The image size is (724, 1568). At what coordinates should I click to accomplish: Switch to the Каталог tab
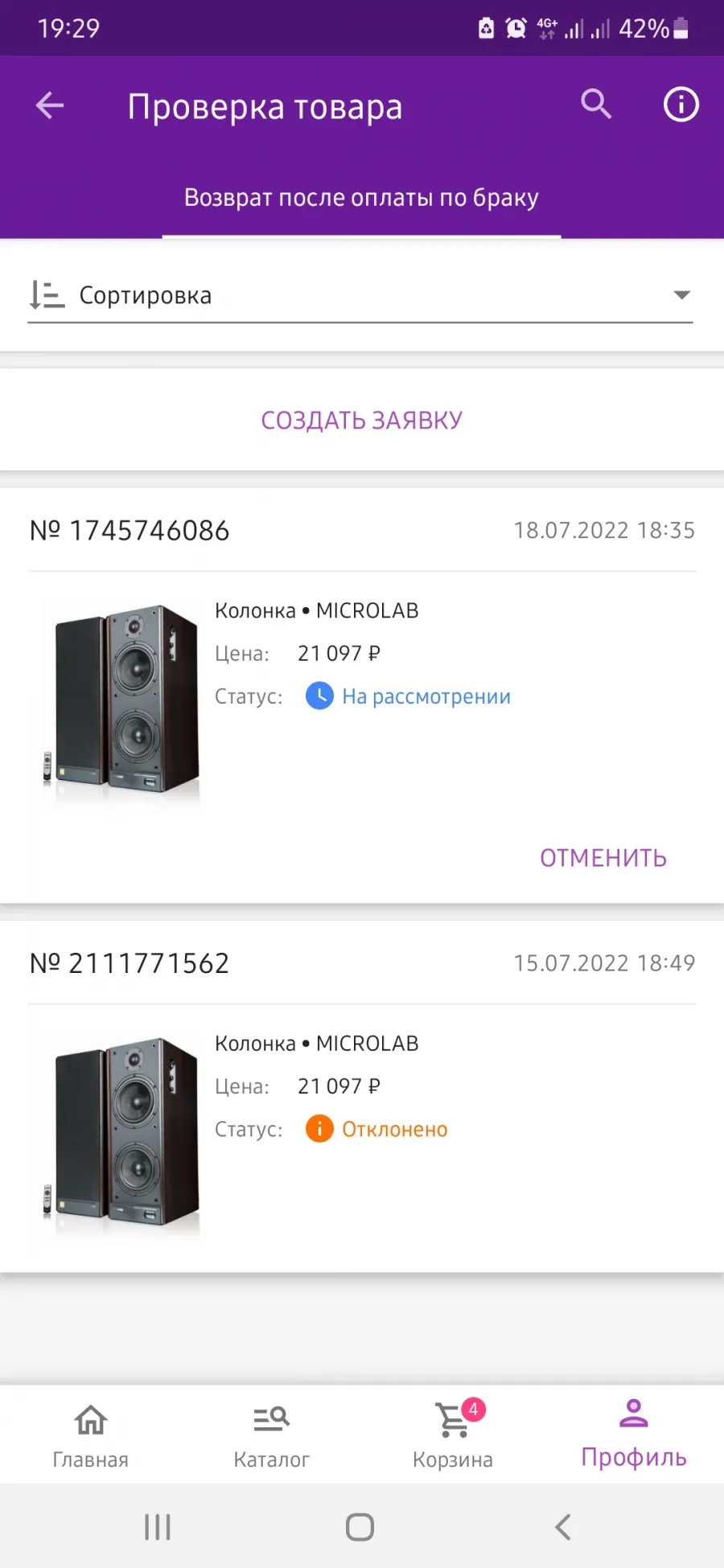(x=272, y=1436)
